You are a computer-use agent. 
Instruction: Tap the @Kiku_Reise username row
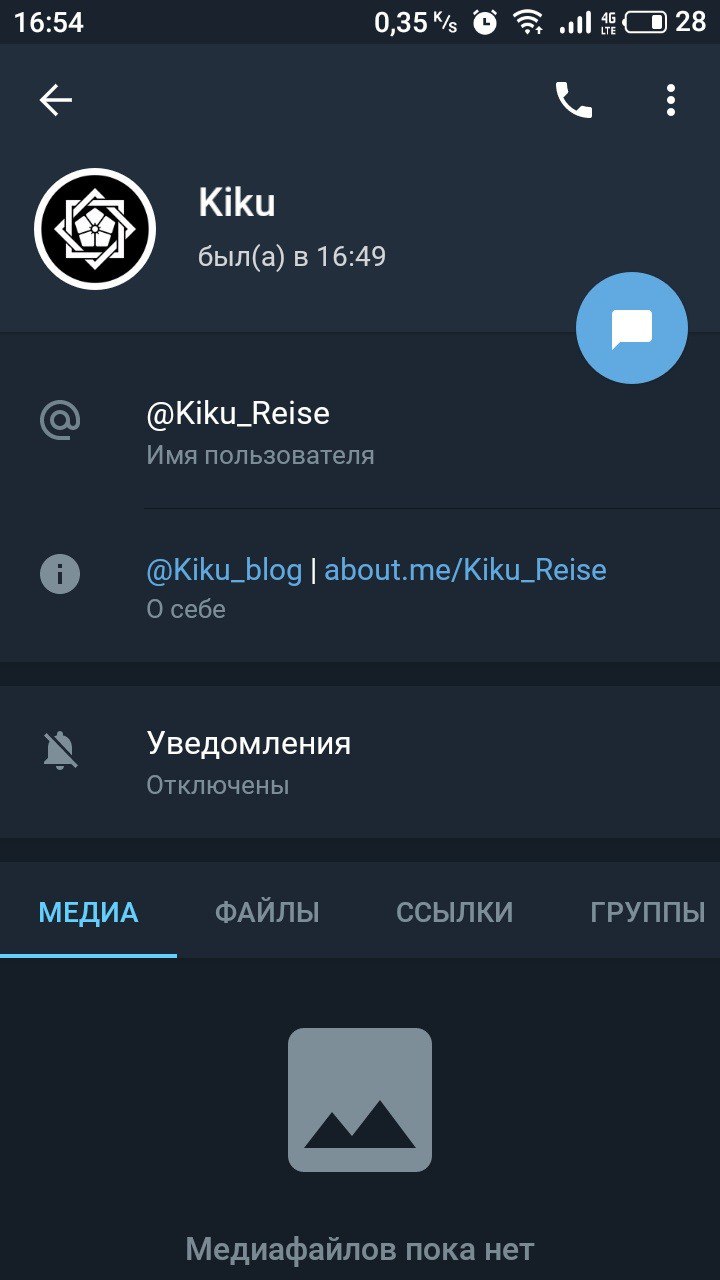tap(360, 432)
